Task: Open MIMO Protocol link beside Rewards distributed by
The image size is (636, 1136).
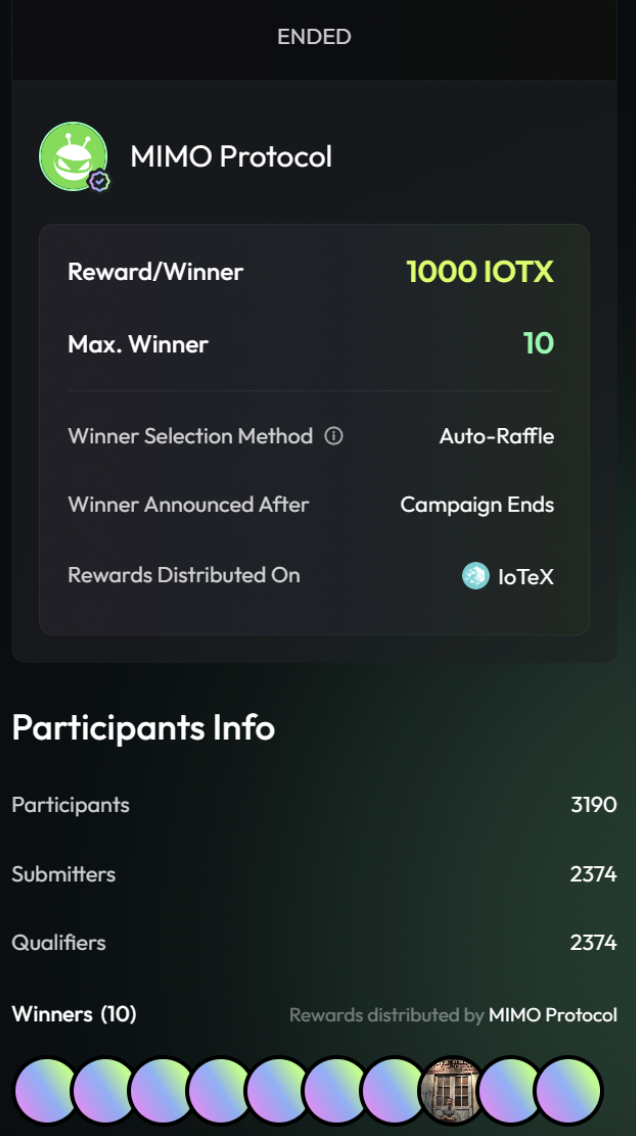Action: tap(552, 1015)
